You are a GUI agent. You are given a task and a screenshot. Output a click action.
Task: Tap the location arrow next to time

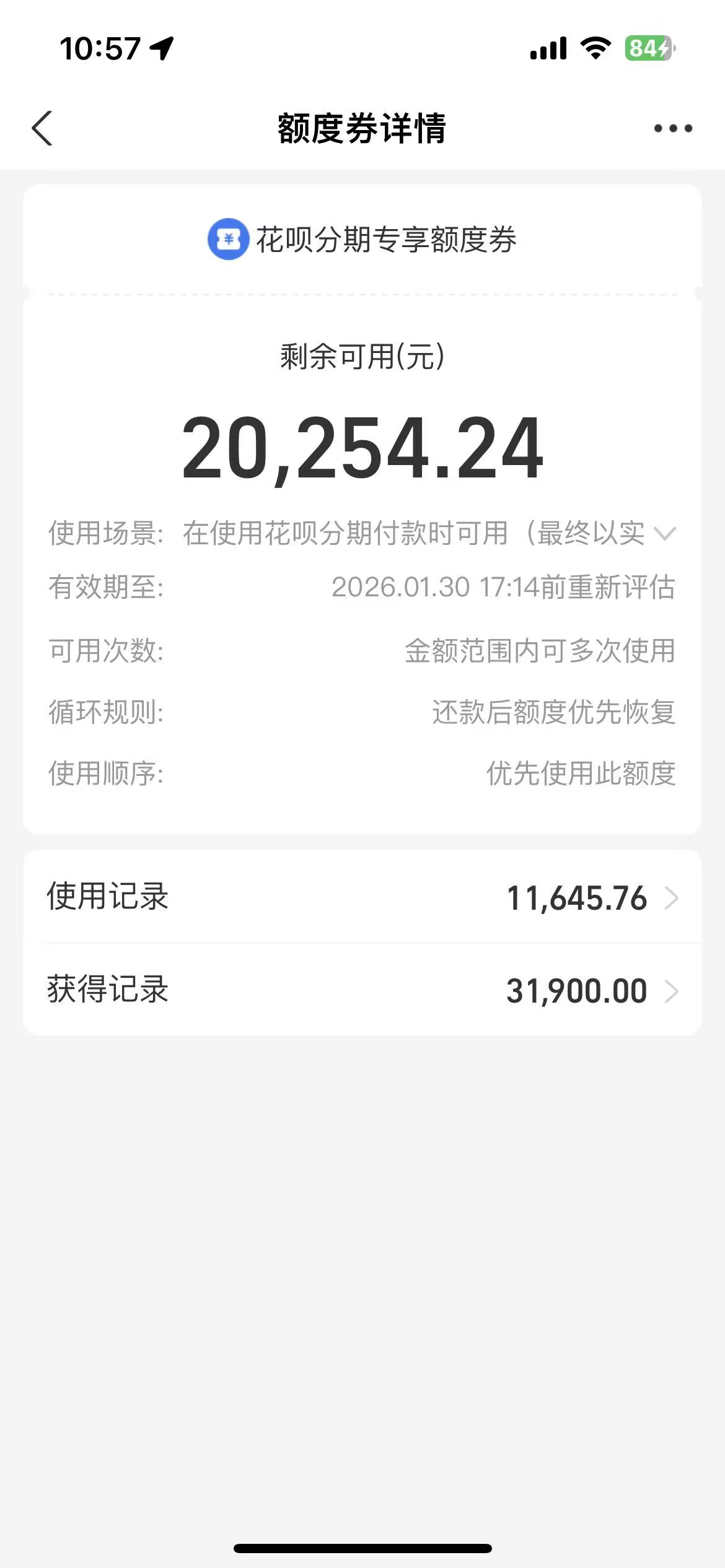point(161,50)
